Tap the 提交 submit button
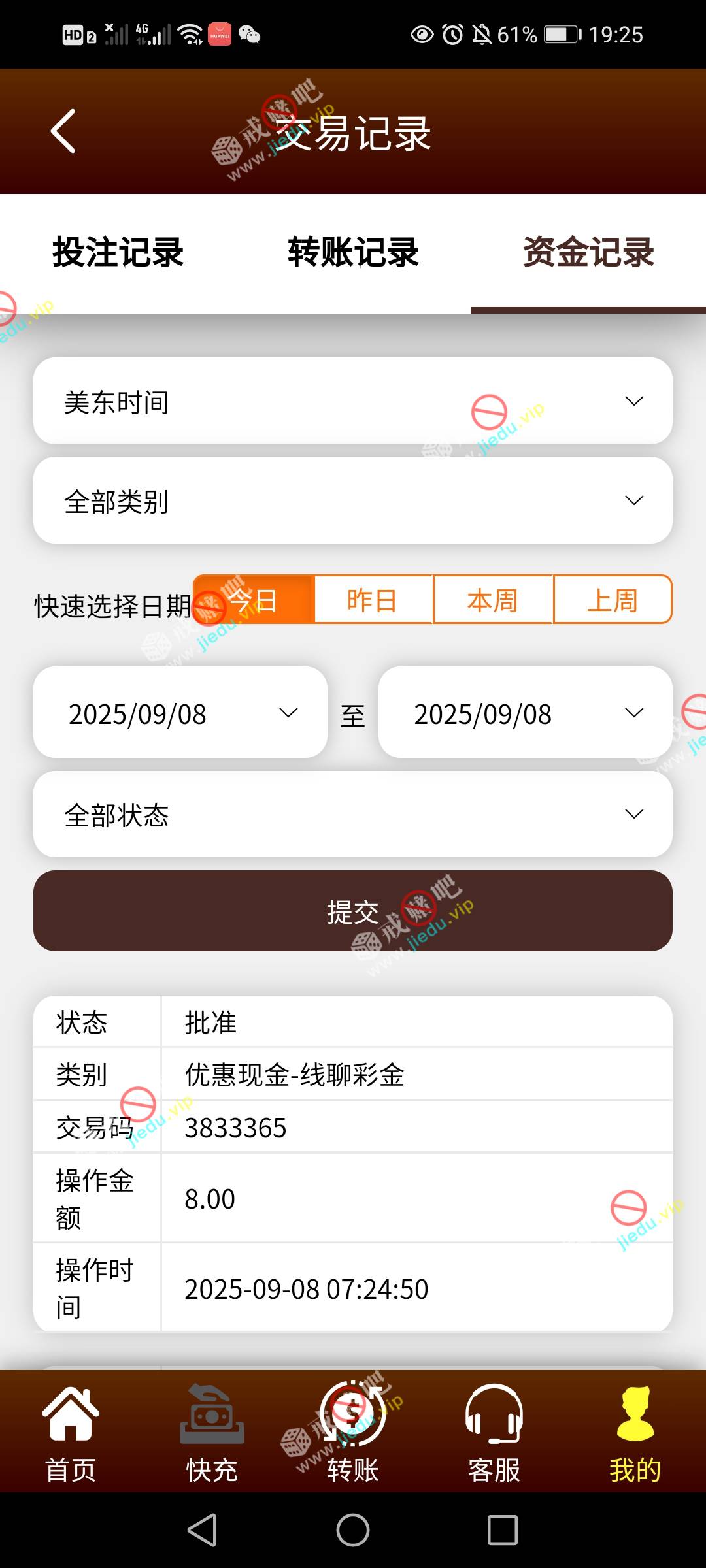 (x=353, y=911)
